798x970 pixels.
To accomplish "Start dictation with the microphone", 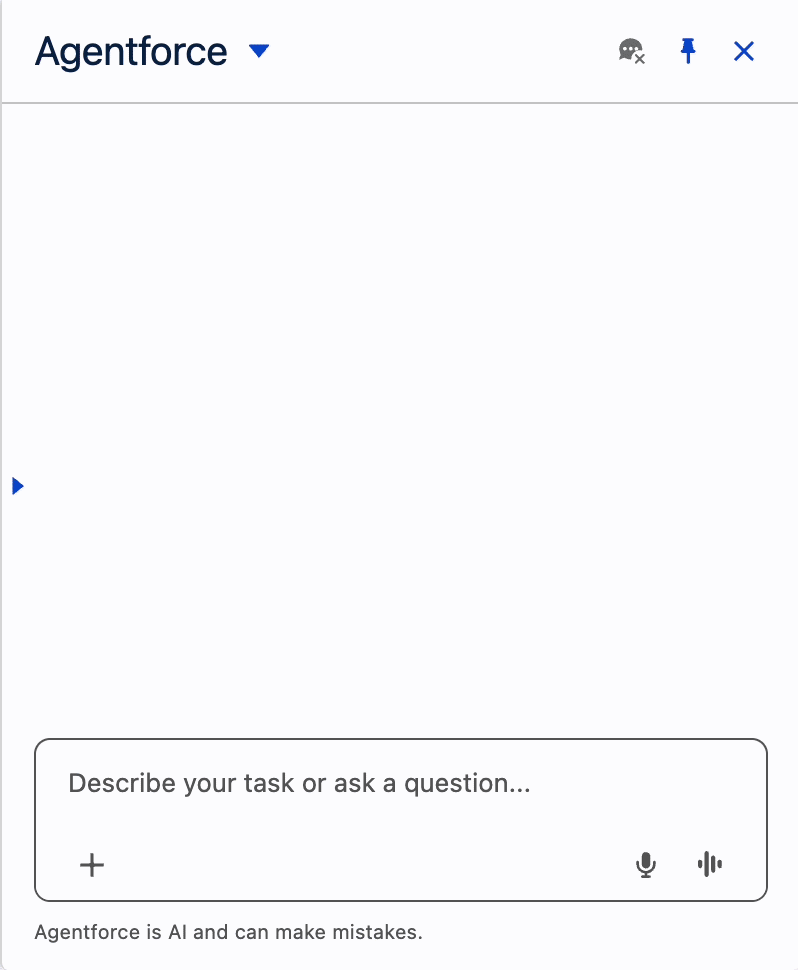I will (646, 865).
